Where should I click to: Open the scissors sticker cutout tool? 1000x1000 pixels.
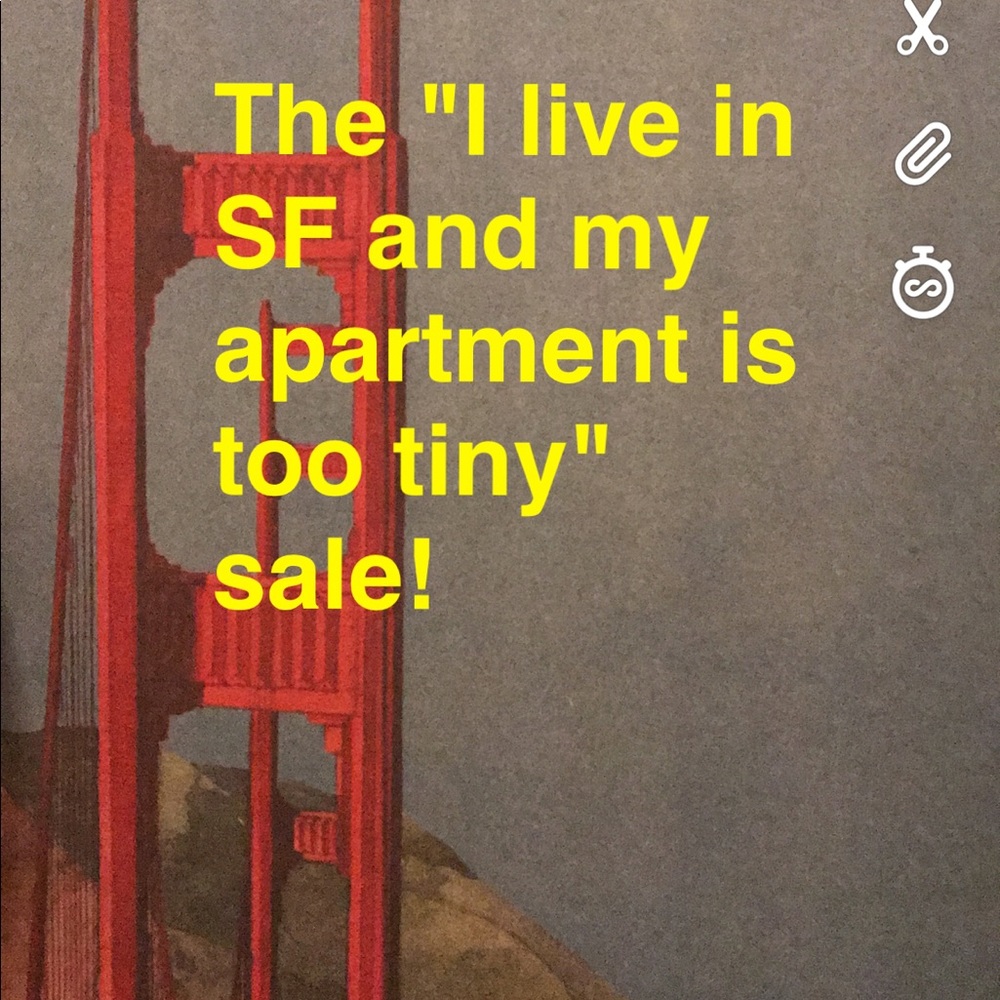point(922,28)
